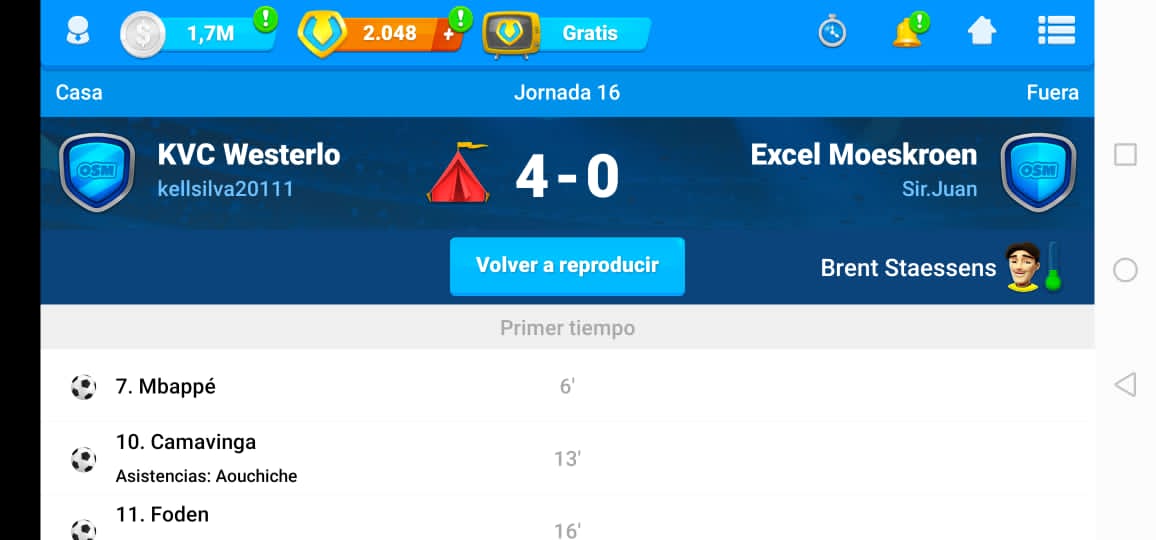
Task: Open the notifications bell
Action: point(907,32)
